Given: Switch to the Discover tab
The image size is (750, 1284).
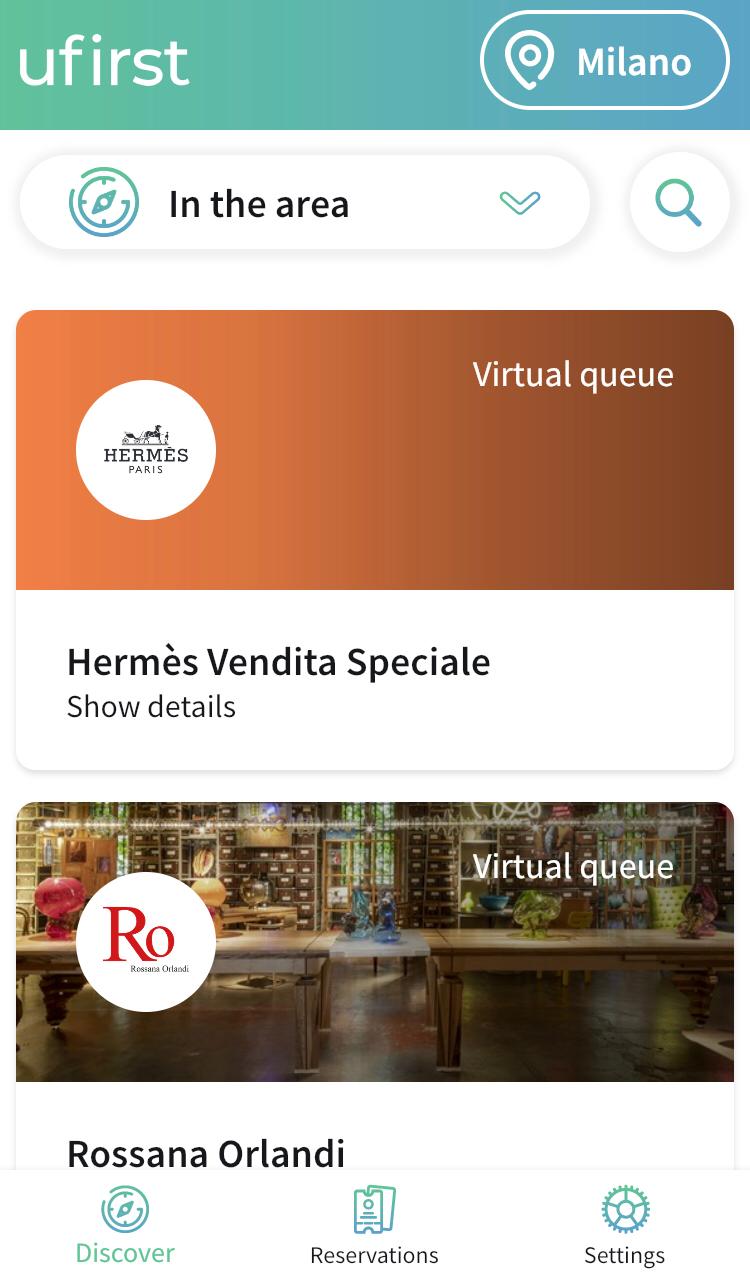Looking at the screenshot, I should pos(125,1226).
